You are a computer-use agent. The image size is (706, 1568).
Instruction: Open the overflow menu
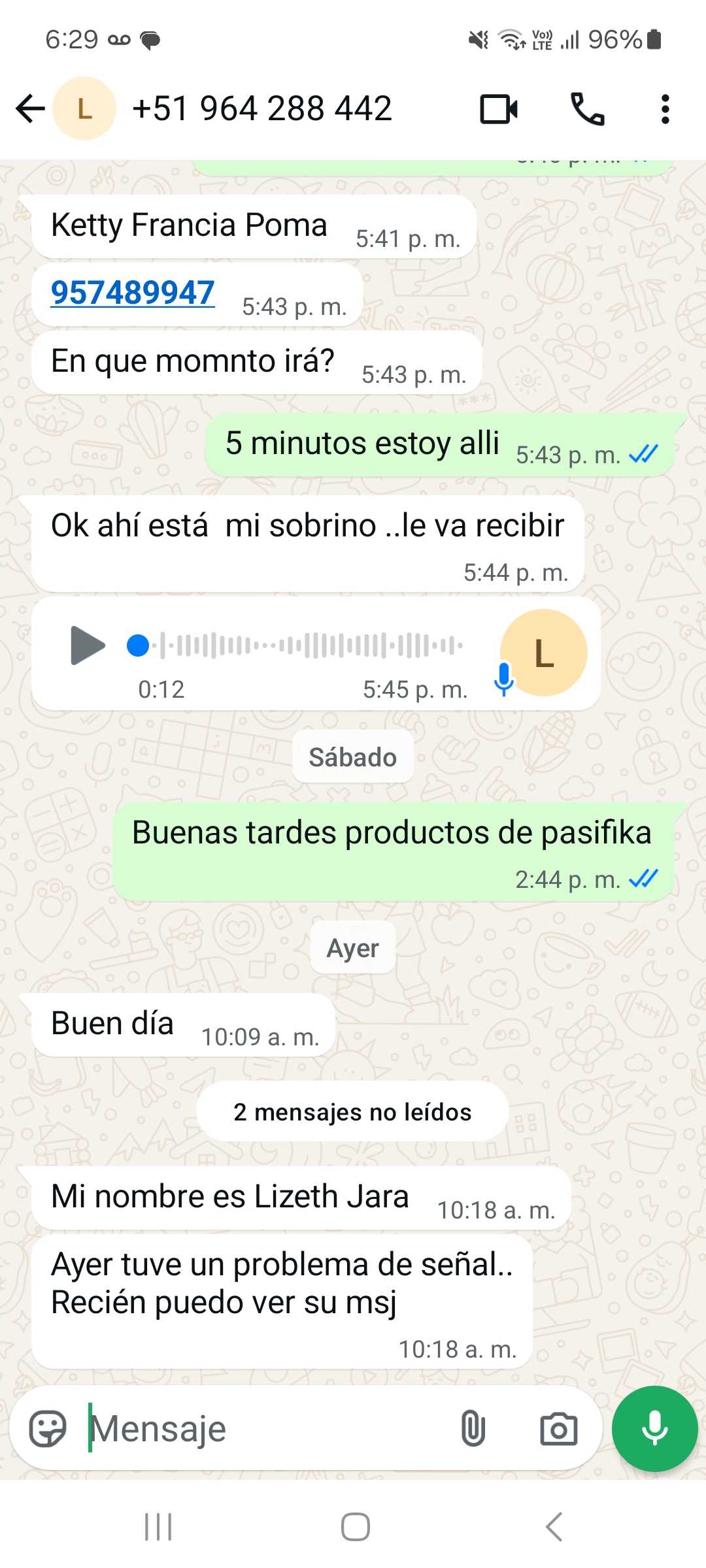[665, 109]
